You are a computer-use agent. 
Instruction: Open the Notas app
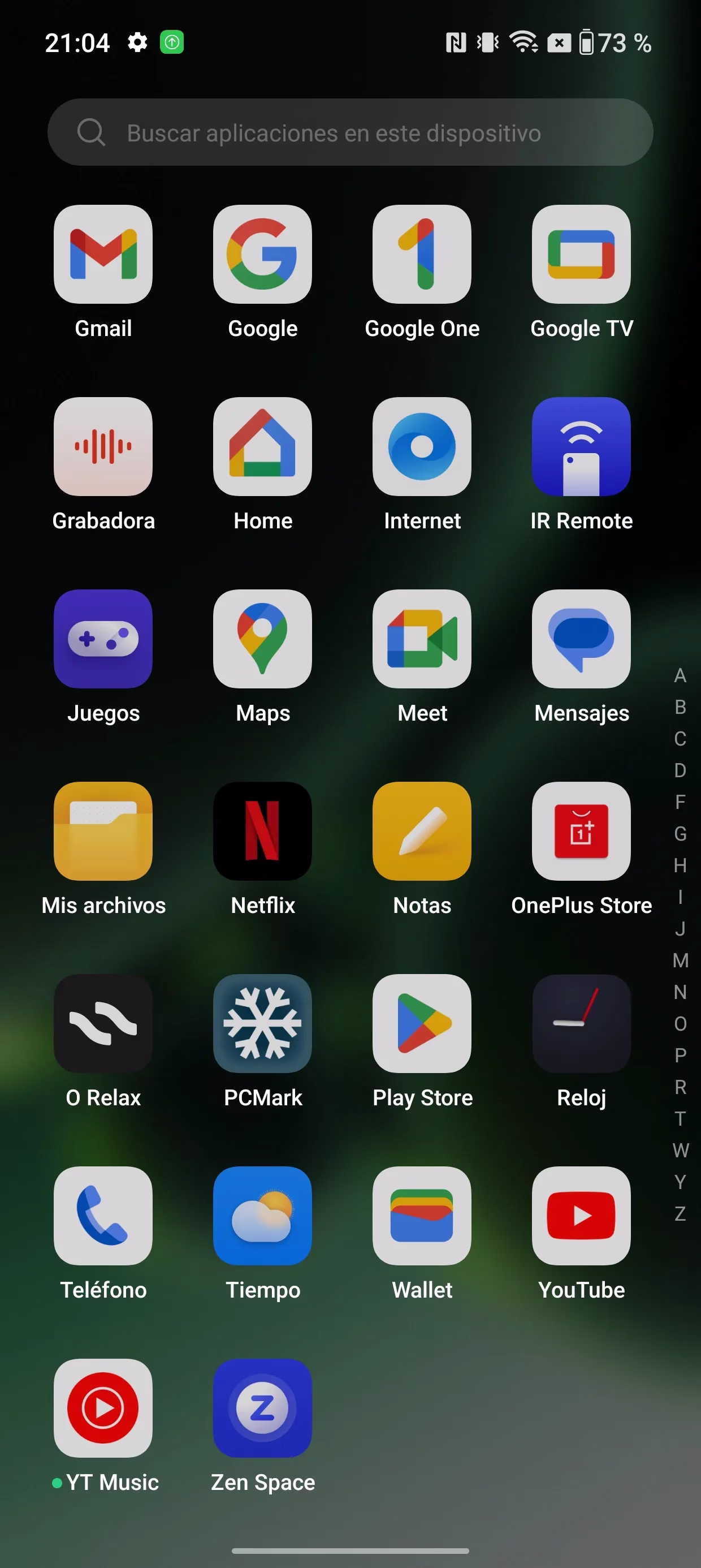422,832
